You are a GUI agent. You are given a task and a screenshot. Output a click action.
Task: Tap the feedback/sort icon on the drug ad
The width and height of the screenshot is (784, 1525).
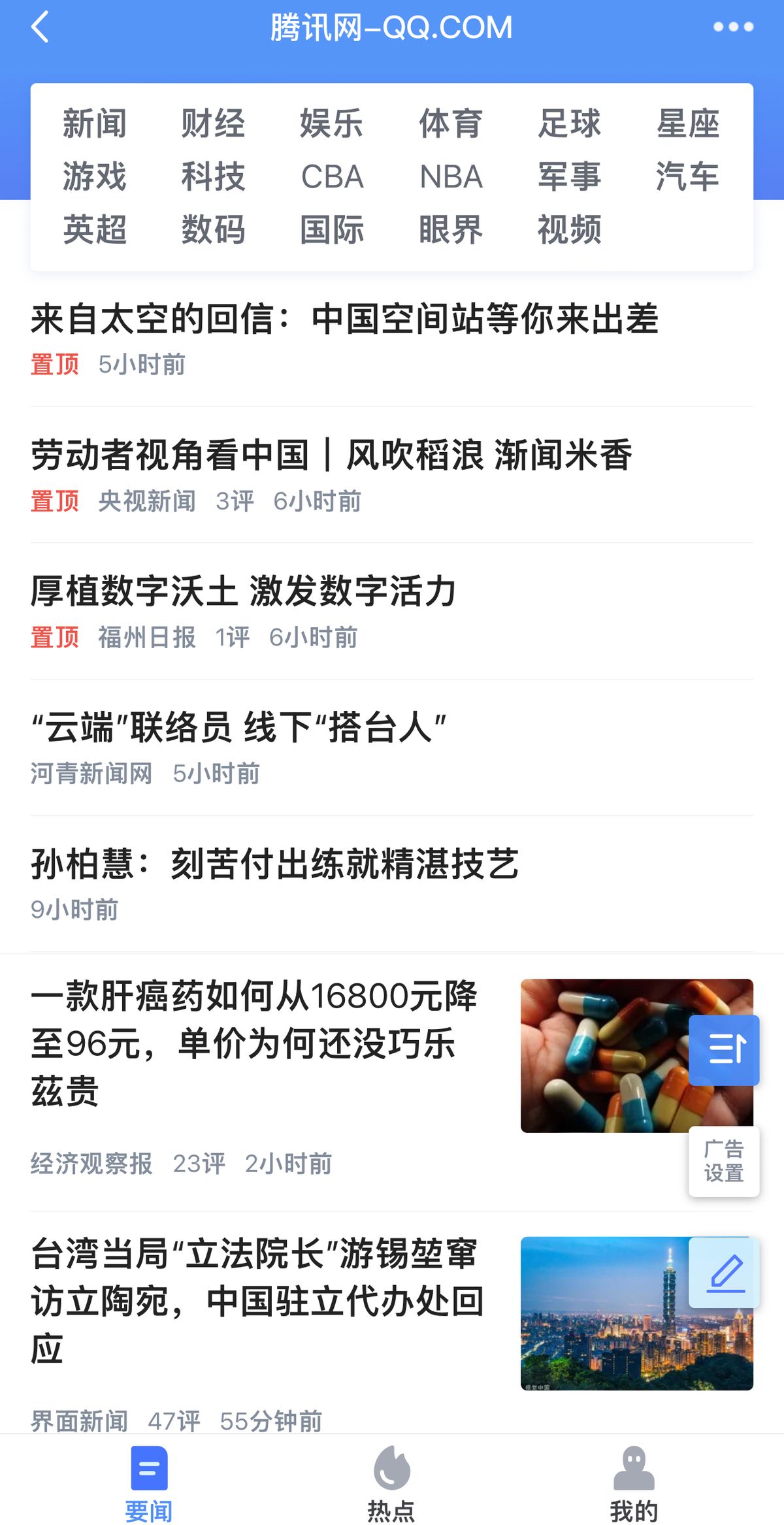pos(724,1051)
